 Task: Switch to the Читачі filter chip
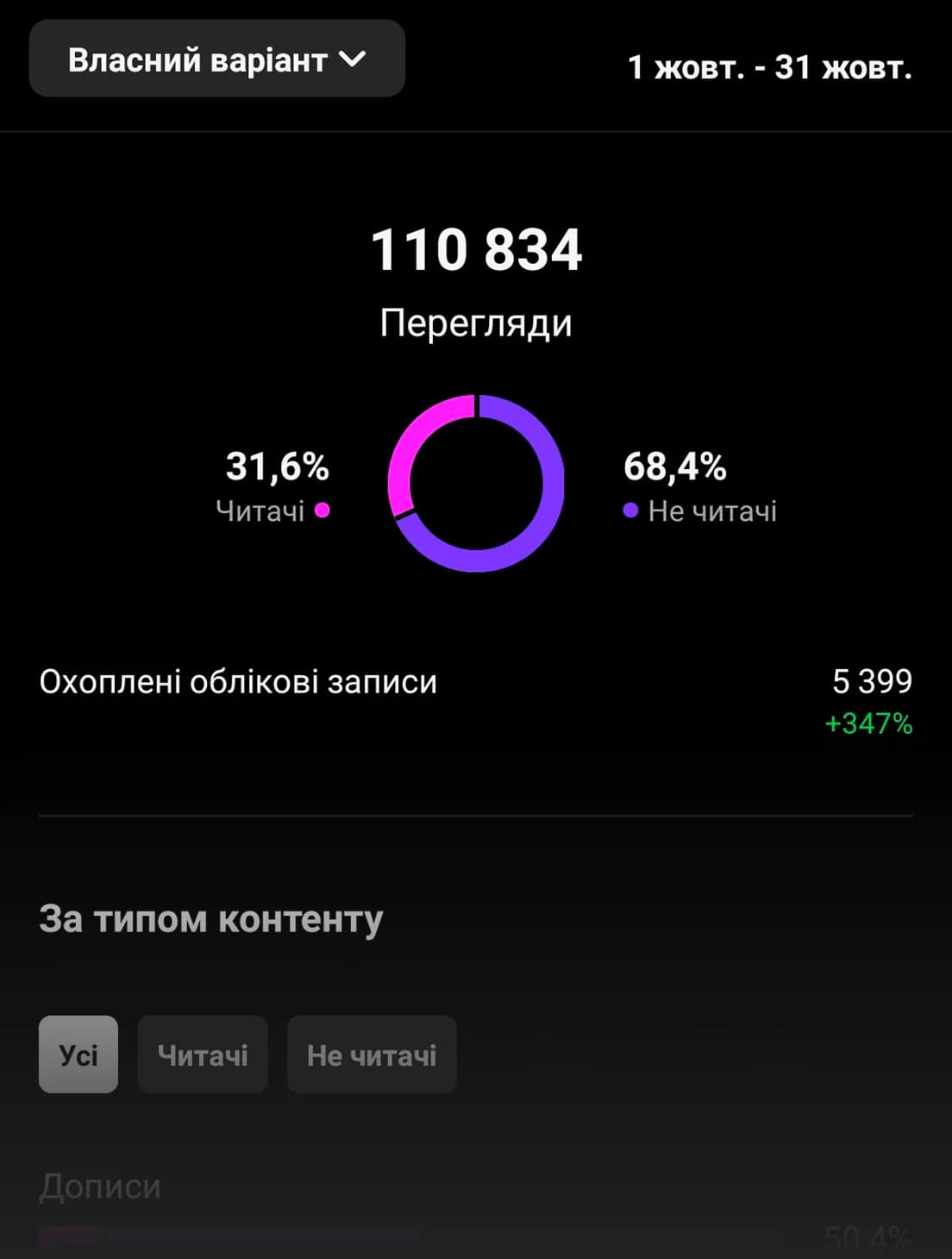[203, 1055]
